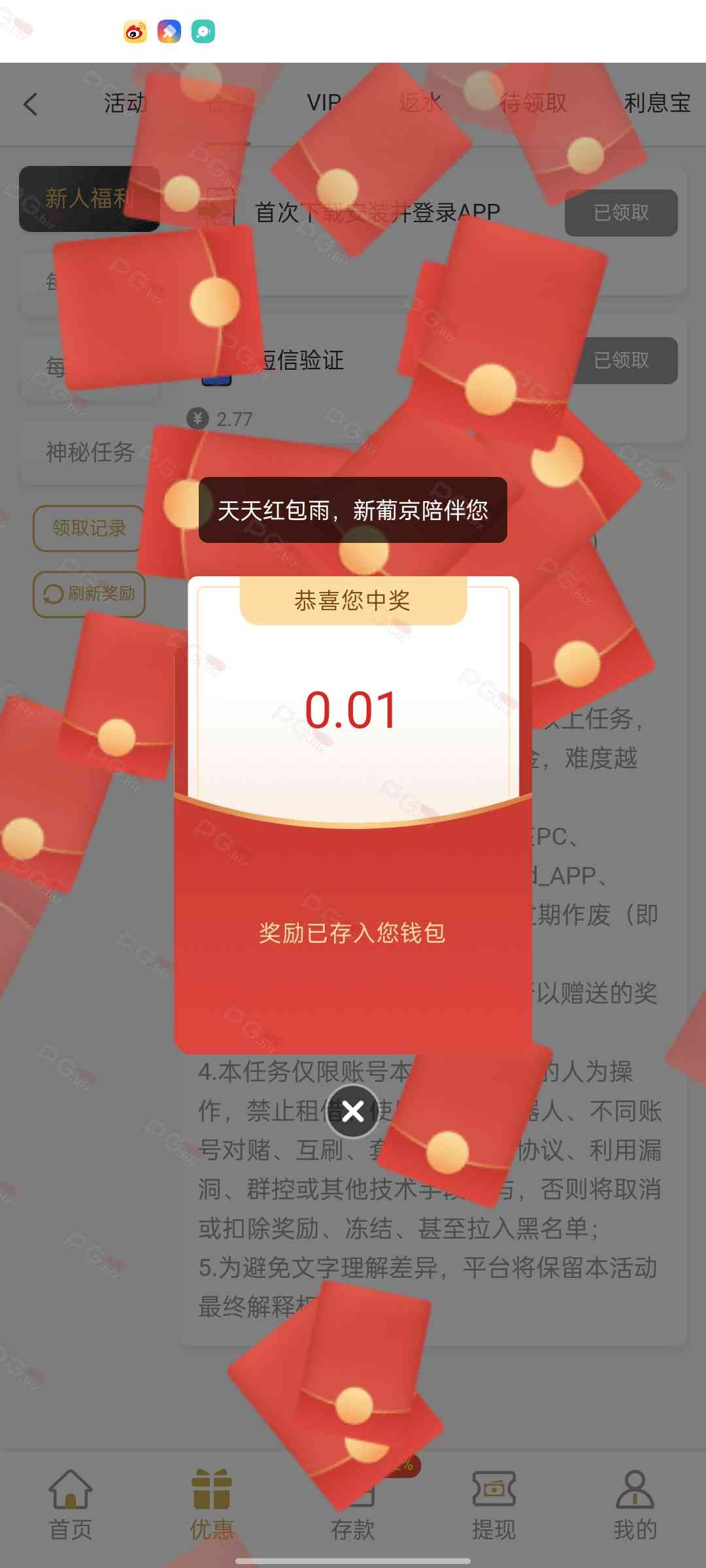706x1568 pixels.
Task: Select the 神秘任务 category
Action: (90, 452)
